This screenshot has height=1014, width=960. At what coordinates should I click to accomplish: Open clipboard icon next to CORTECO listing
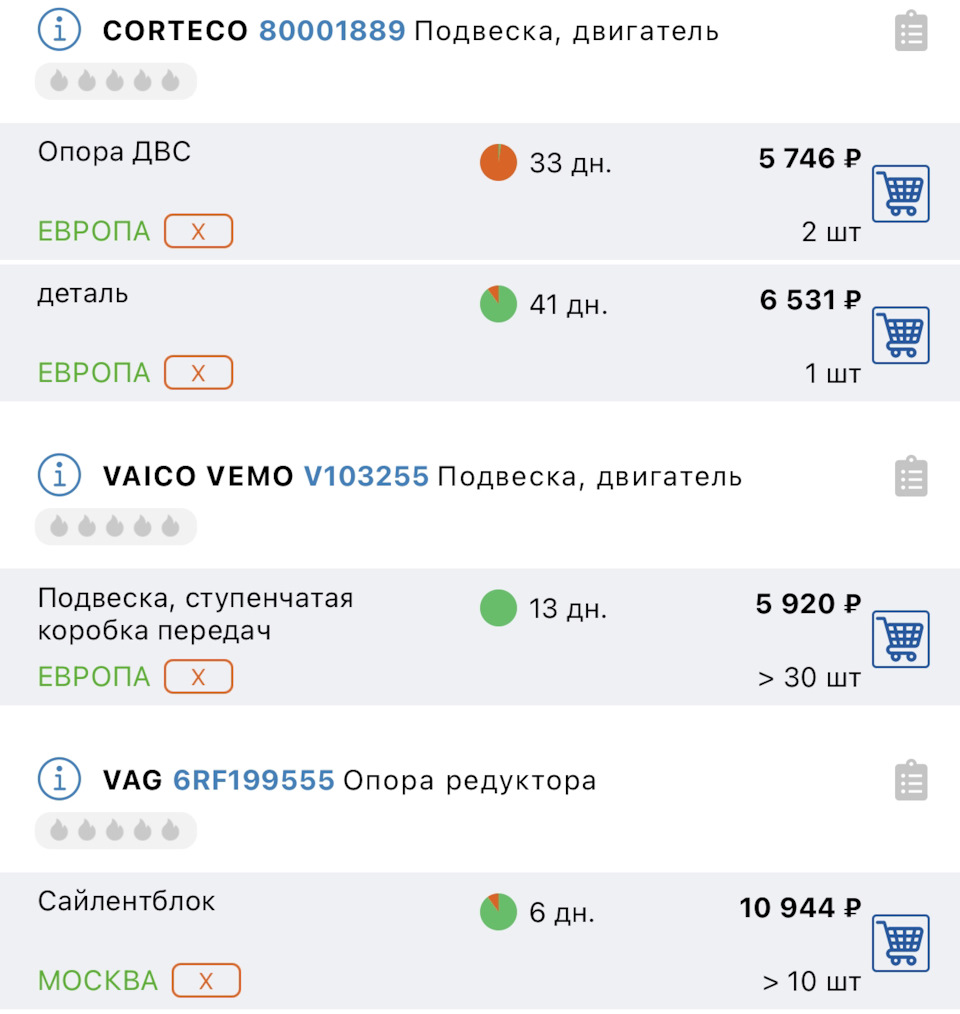point(910,31)
